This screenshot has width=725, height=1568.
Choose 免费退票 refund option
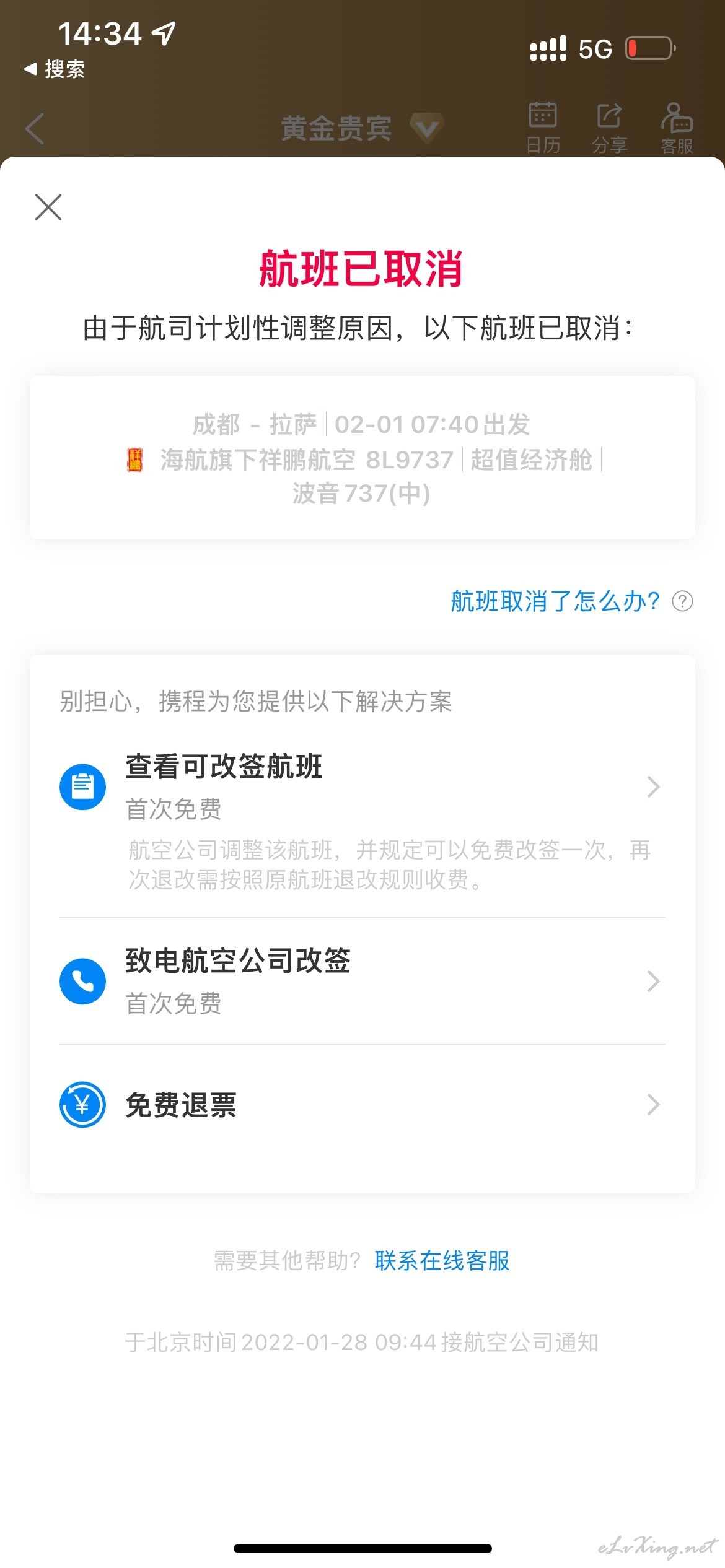click(x=362, y=1105)
